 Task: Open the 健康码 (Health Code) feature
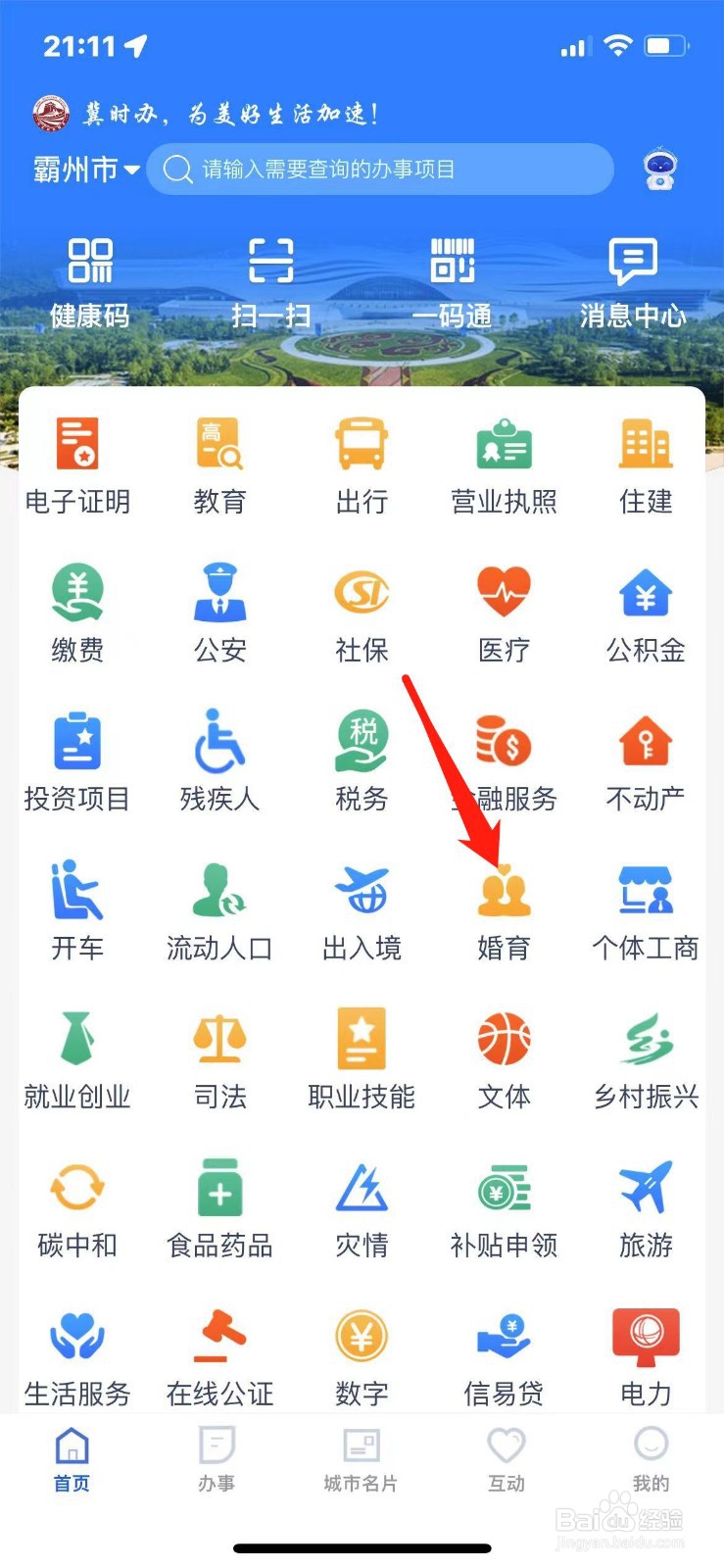coord(86,279)
